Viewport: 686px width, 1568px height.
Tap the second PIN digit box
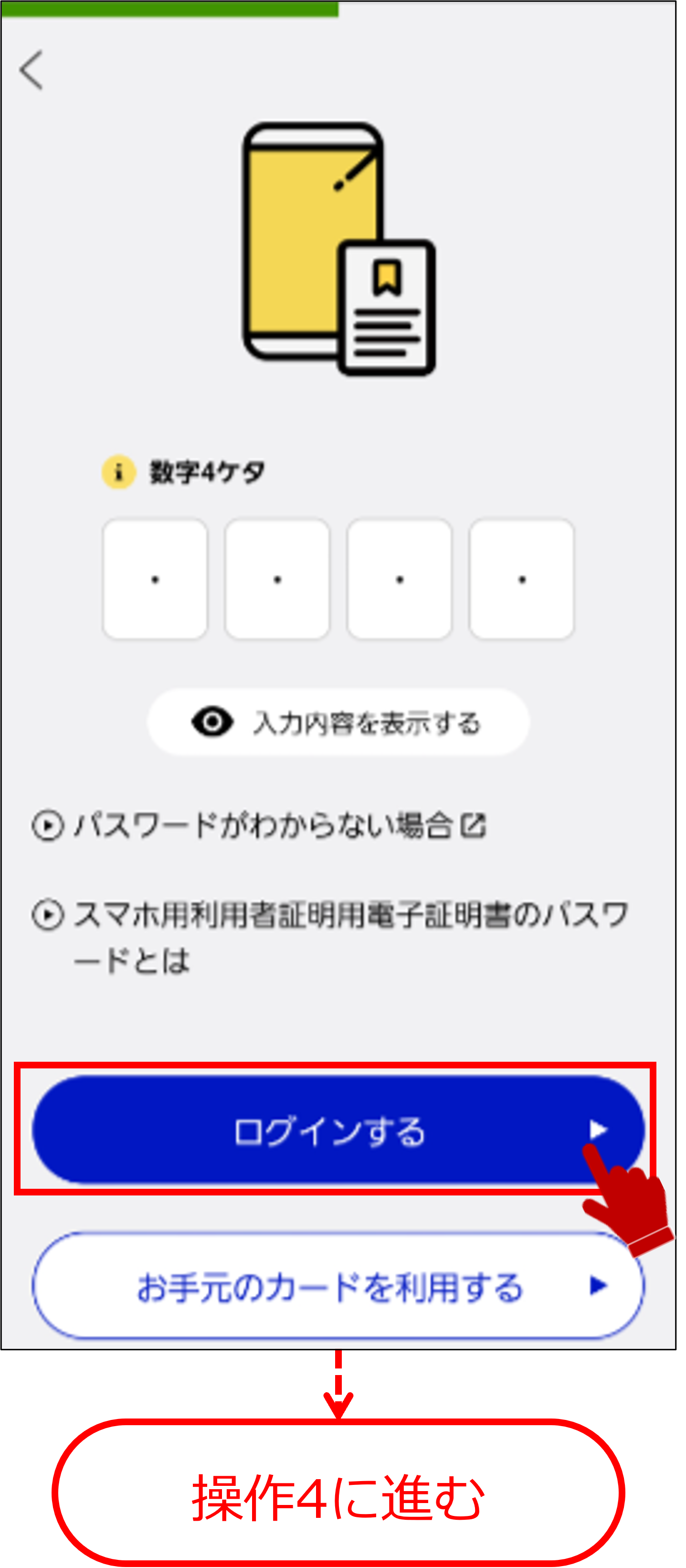[277, 579]
